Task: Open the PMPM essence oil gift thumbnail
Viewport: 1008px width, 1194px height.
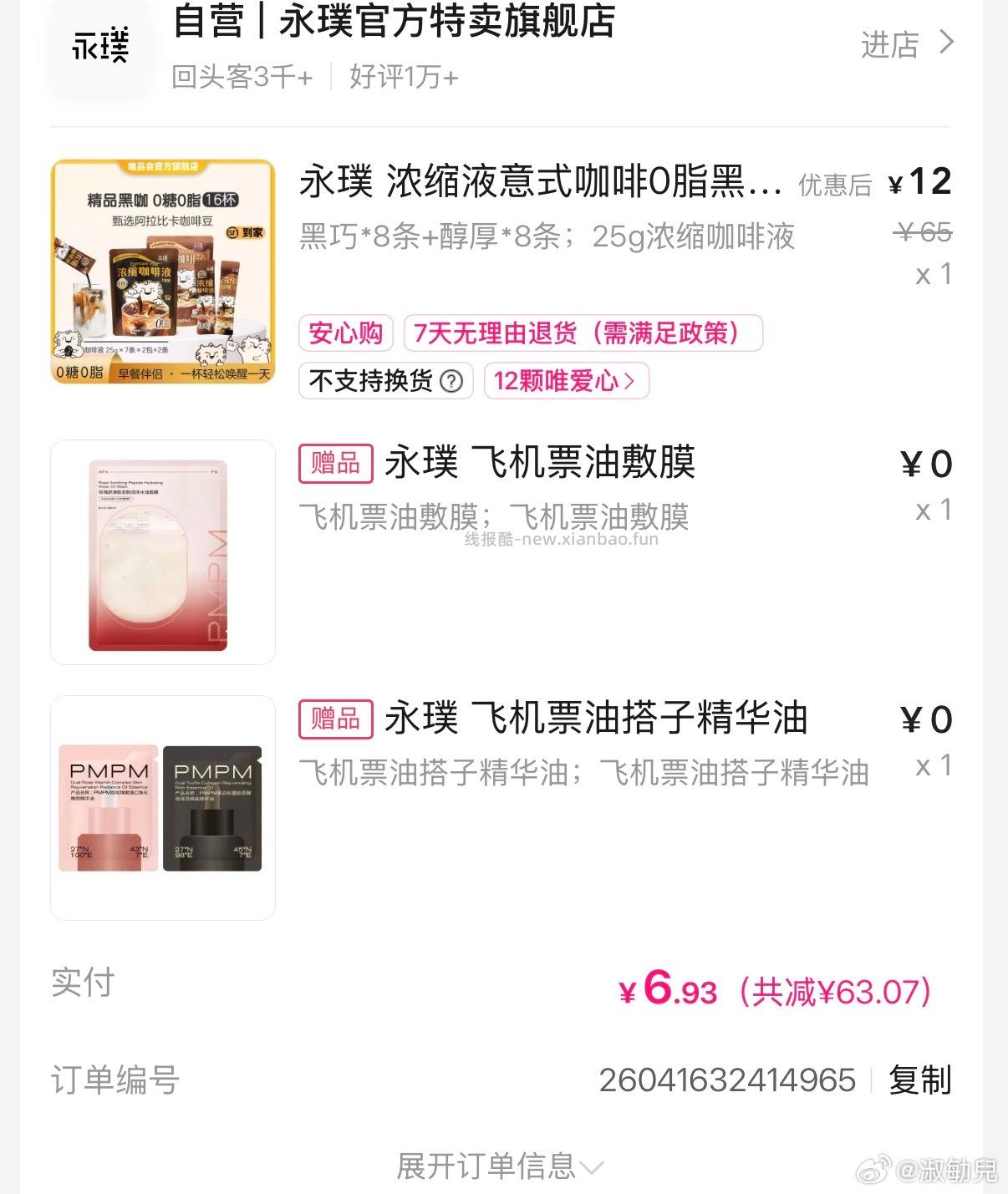Action: (161, 805)
